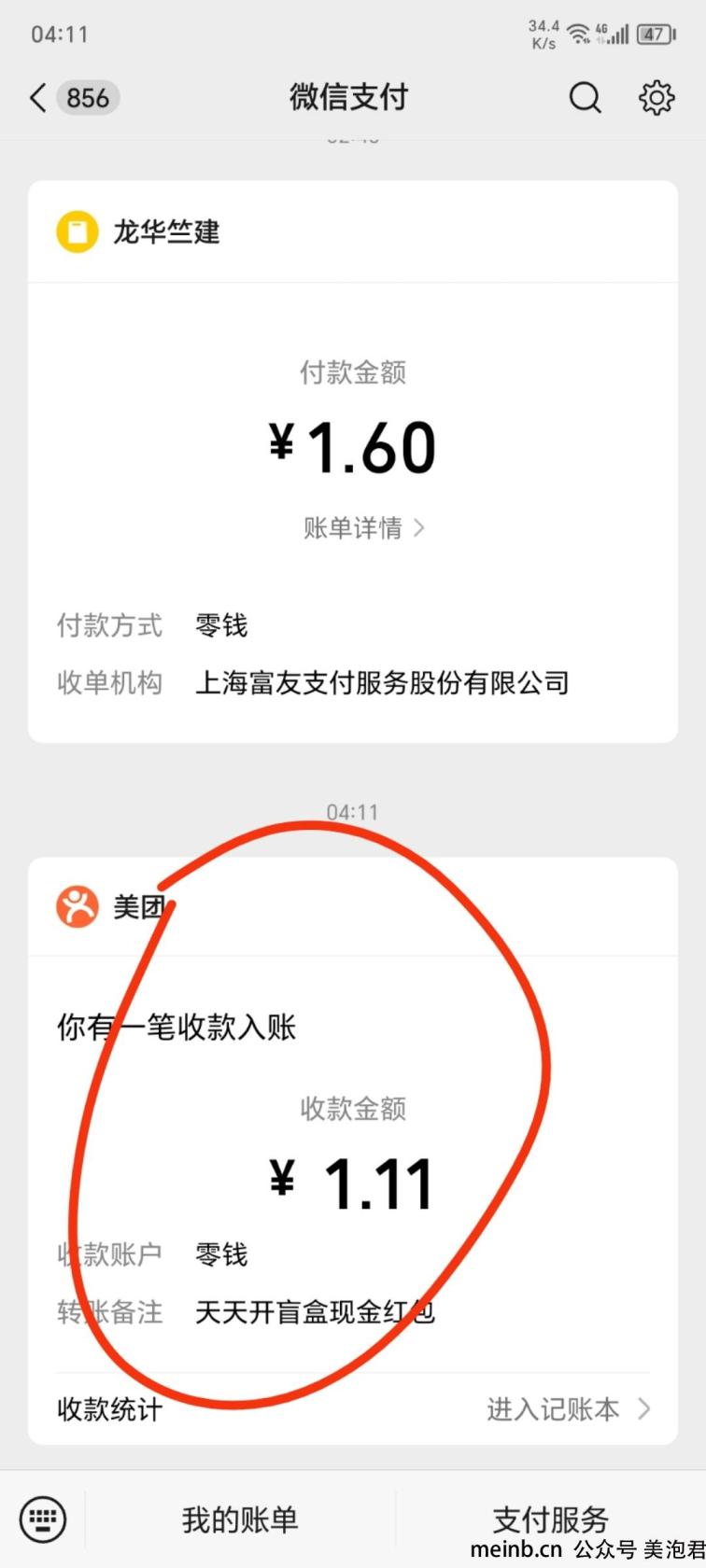Open 我的账单 menu

240,1519
